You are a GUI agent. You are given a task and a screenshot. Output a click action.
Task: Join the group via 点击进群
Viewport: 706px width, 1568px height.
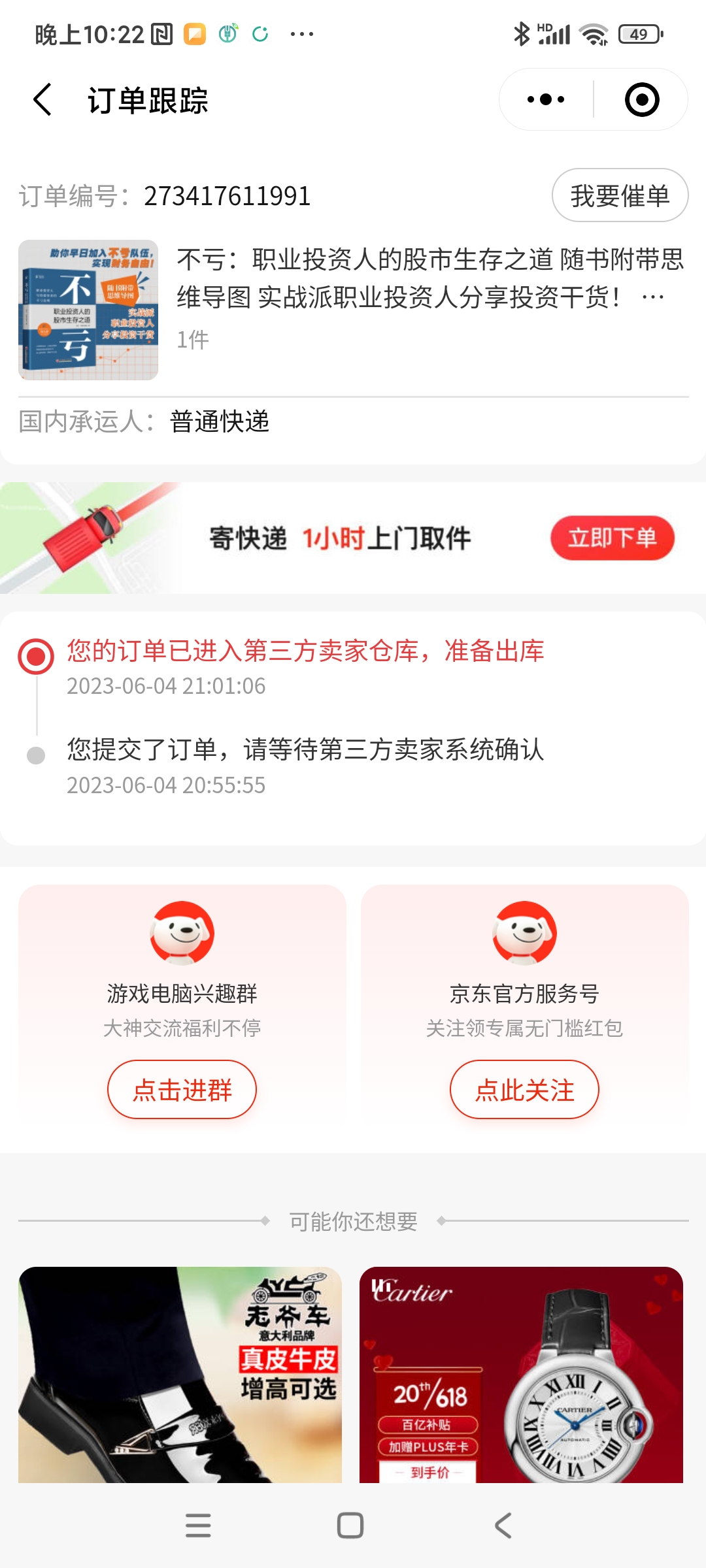[x=182, y=1089]
